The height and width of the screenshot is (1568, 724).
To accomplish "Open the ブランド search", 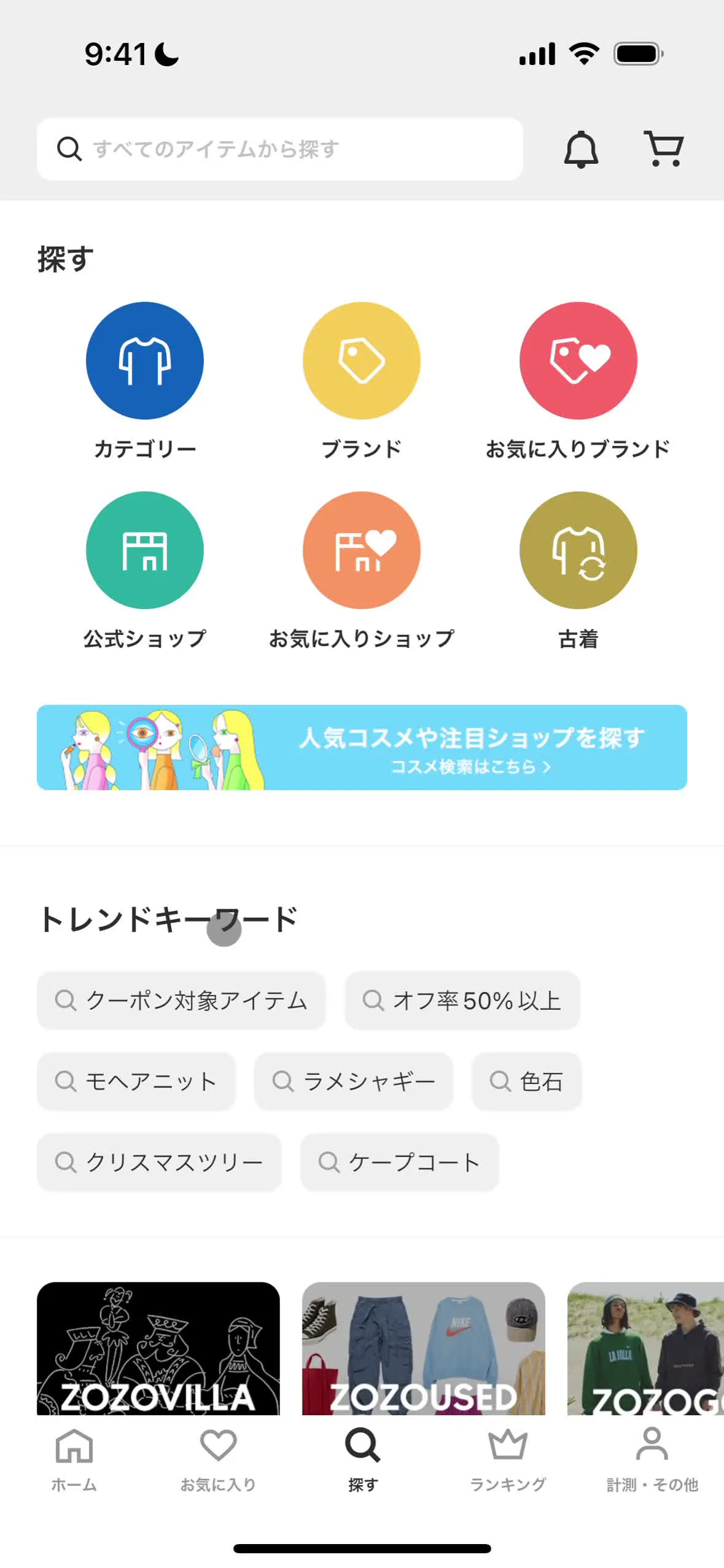I will (x=362, y=361).
